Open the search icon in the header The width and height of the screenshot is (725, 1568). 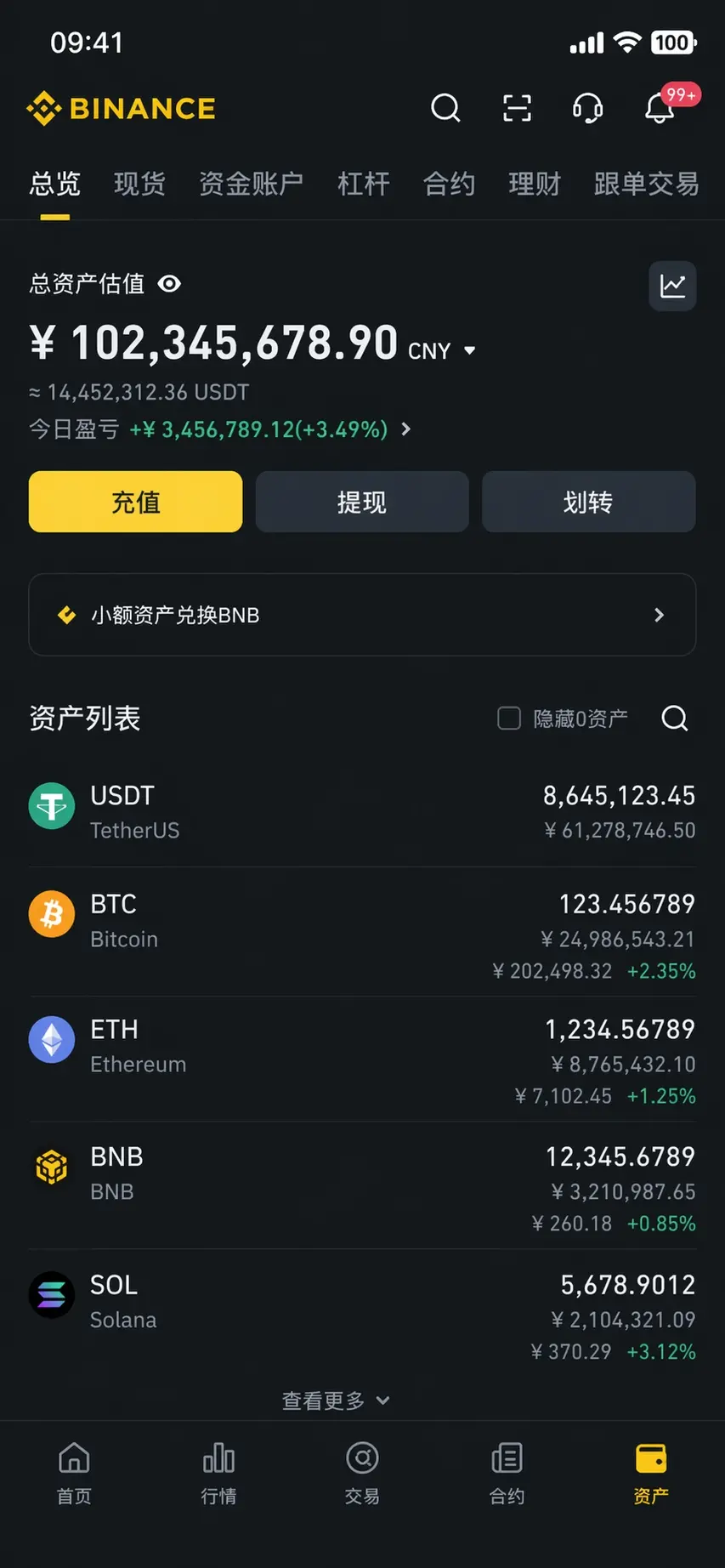(445, 108)
